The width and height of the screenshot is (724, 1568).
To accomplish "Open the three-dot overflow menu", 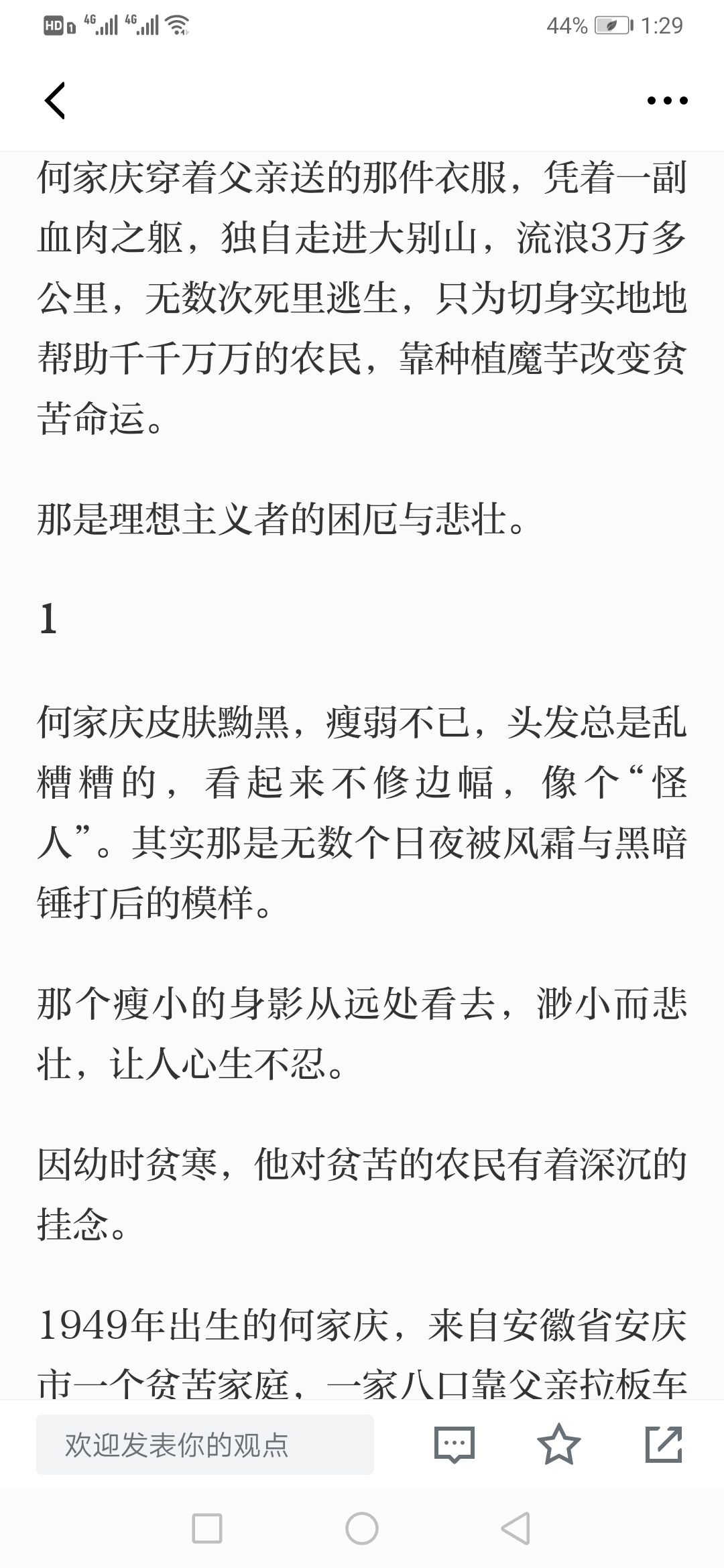I will 667,101.
